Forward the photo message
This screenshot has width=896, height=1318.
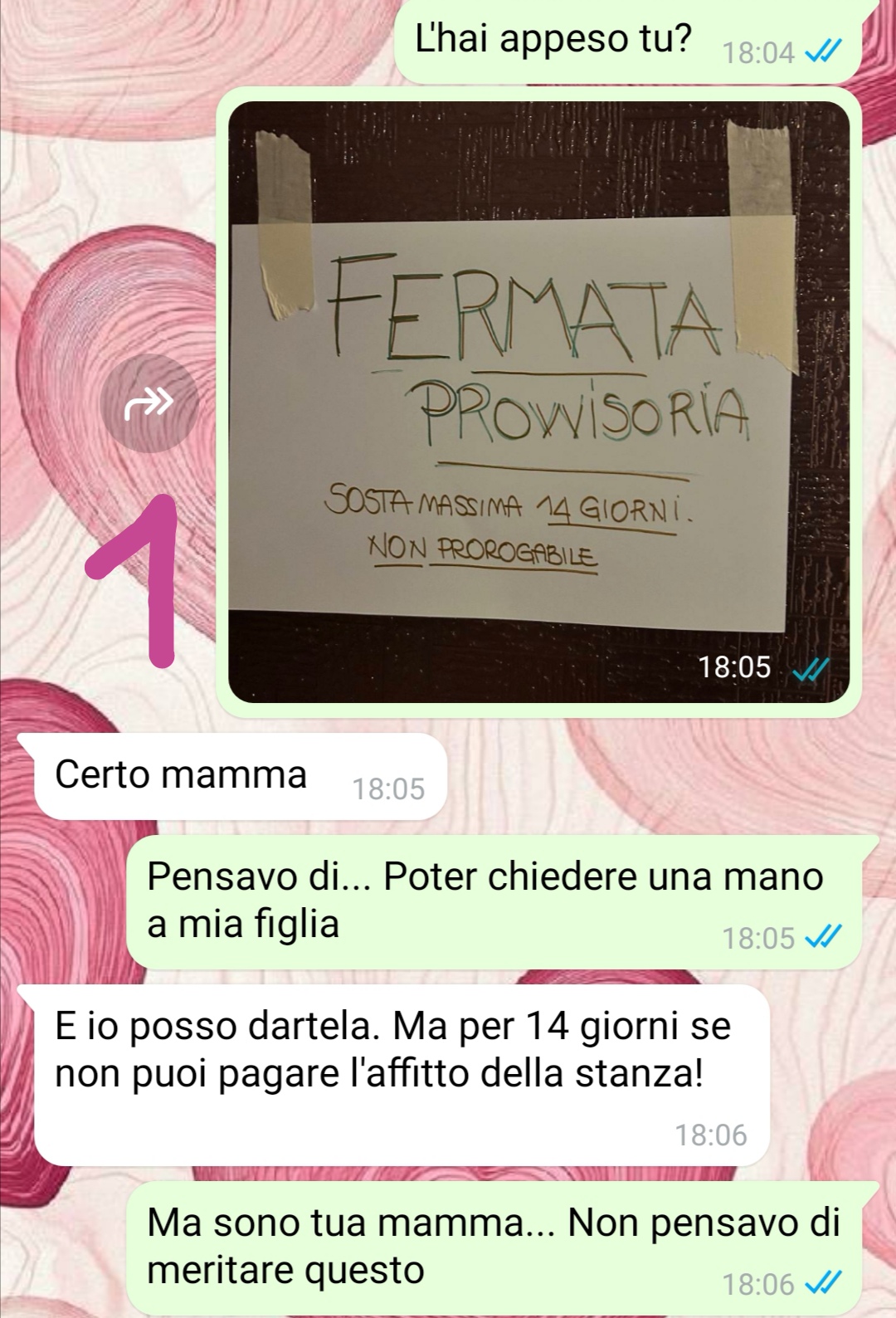[149, 403]
